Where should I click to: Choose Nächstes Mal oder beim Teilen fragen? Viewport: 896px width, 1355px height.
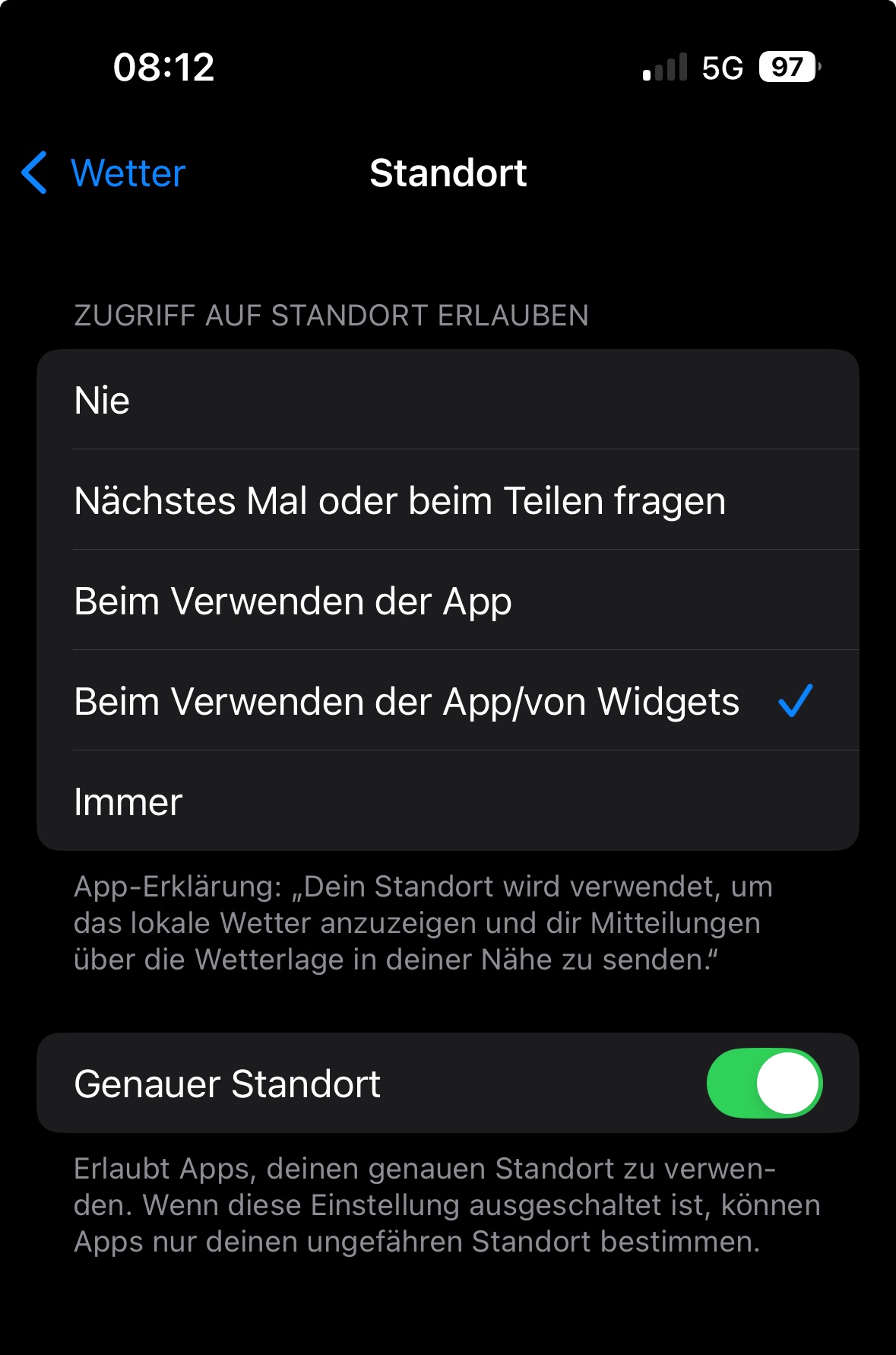(x=447, y=500)
